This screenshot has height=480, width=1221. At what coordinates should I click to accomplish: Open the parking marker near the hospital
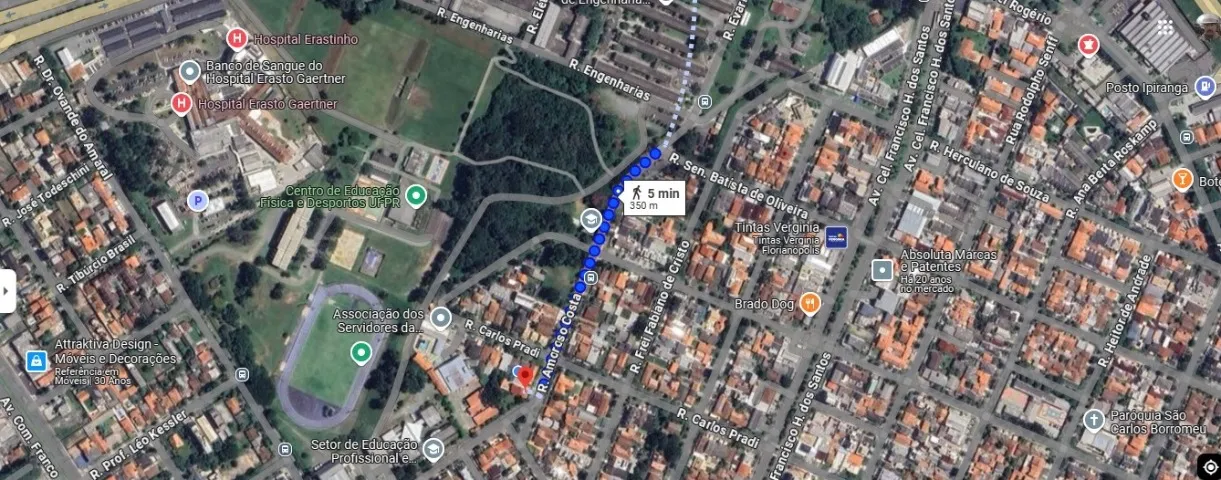point(198,201)
